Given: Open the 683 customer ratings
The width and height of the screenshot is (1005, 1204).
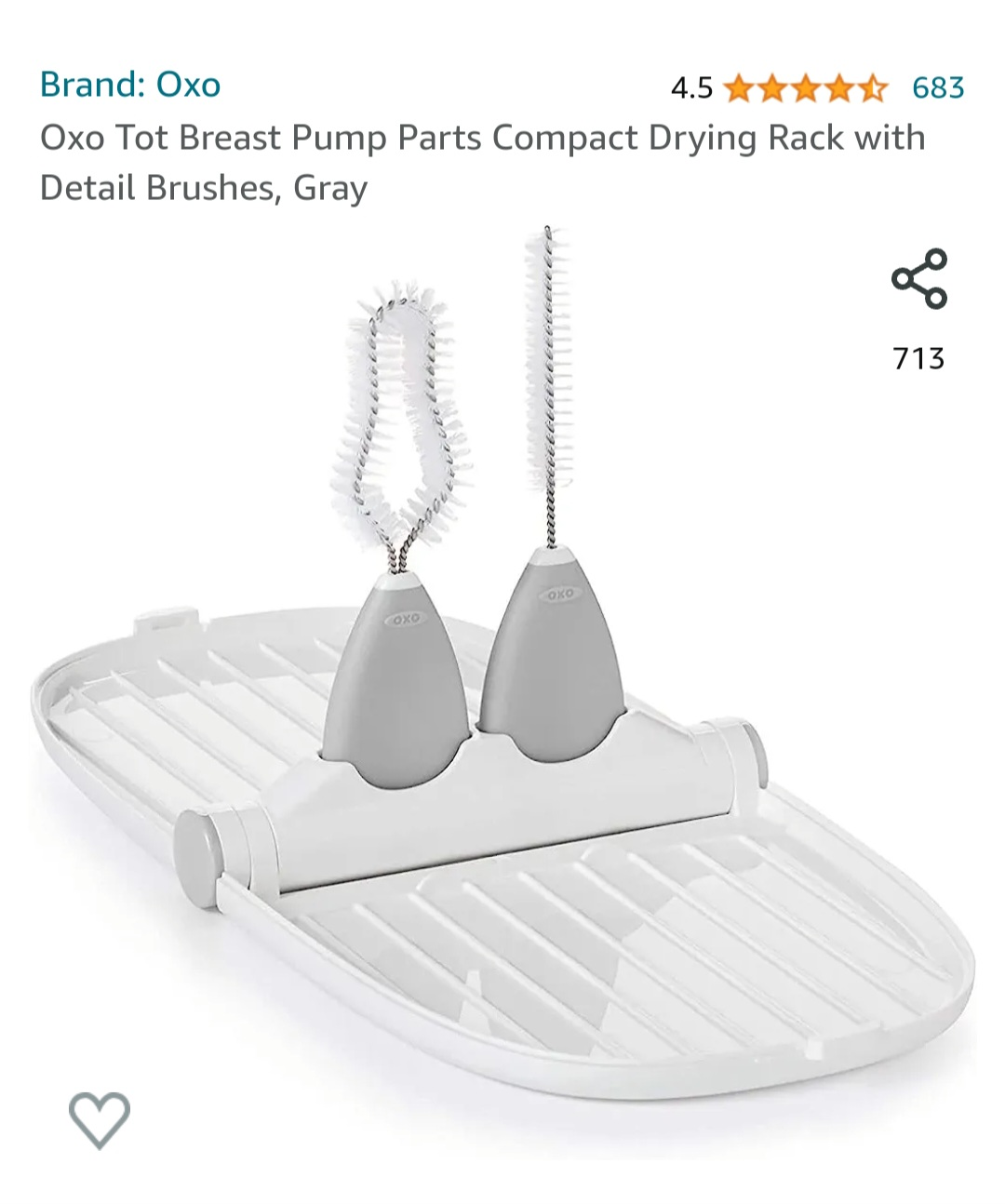Looking at the screenshot, I should tap(937, 87).
